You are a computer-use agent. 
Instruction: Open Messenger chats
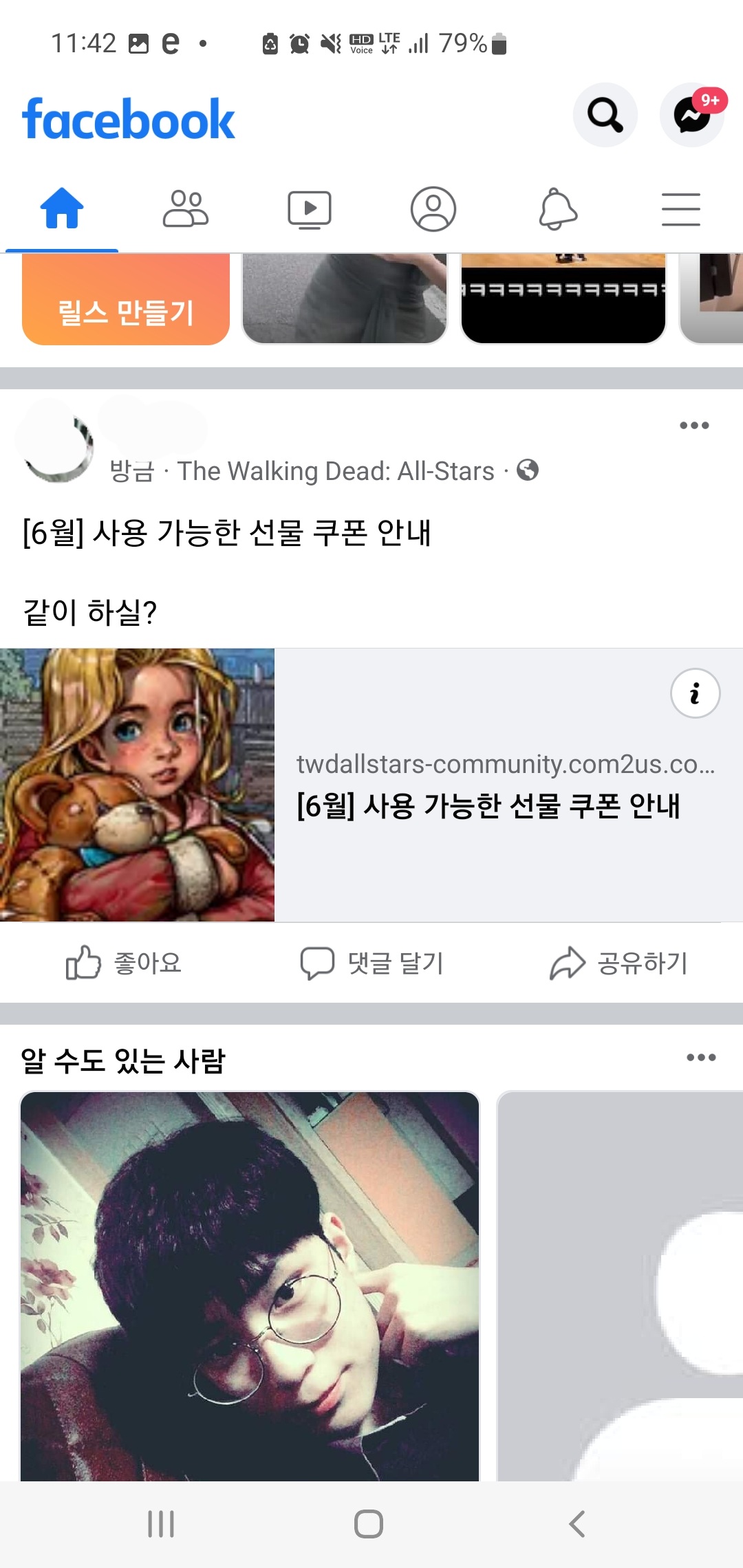tap(691, 115)
